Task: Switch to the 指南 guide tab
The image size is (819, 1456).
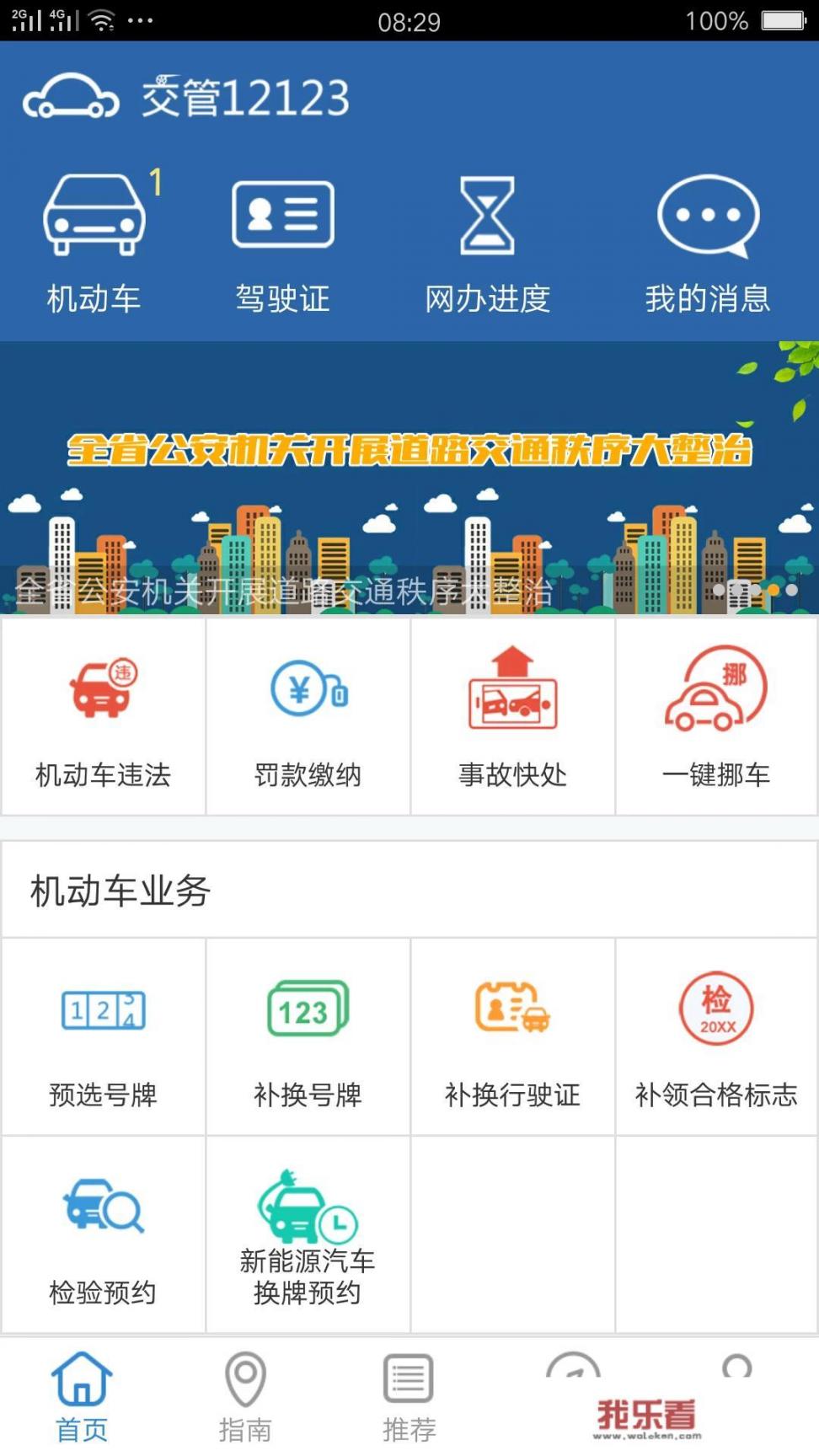Action: [245, 1396]
